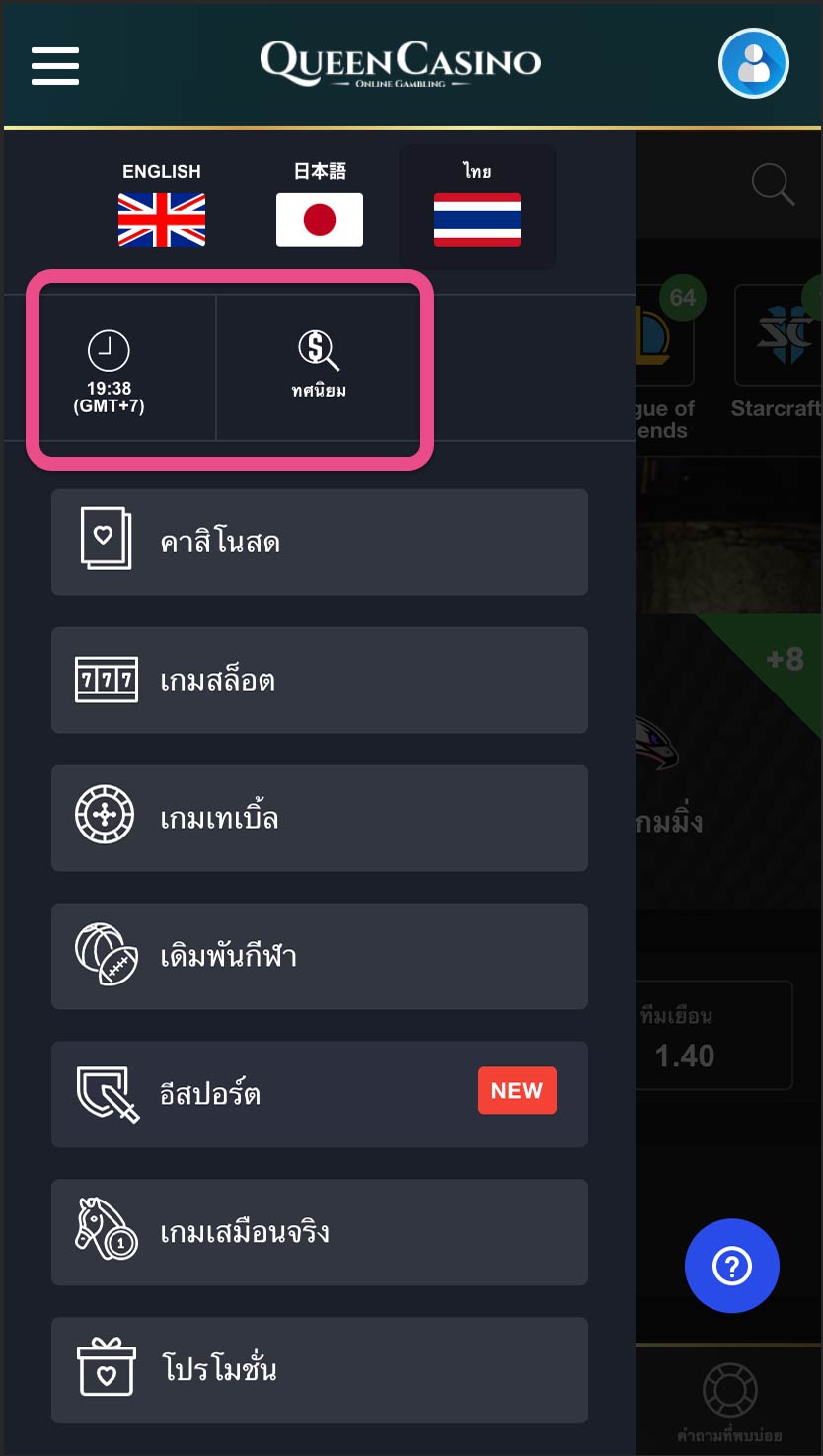Choose the Thai language flag
This screenshot has width=823, height=1456.
click(478, 205)
